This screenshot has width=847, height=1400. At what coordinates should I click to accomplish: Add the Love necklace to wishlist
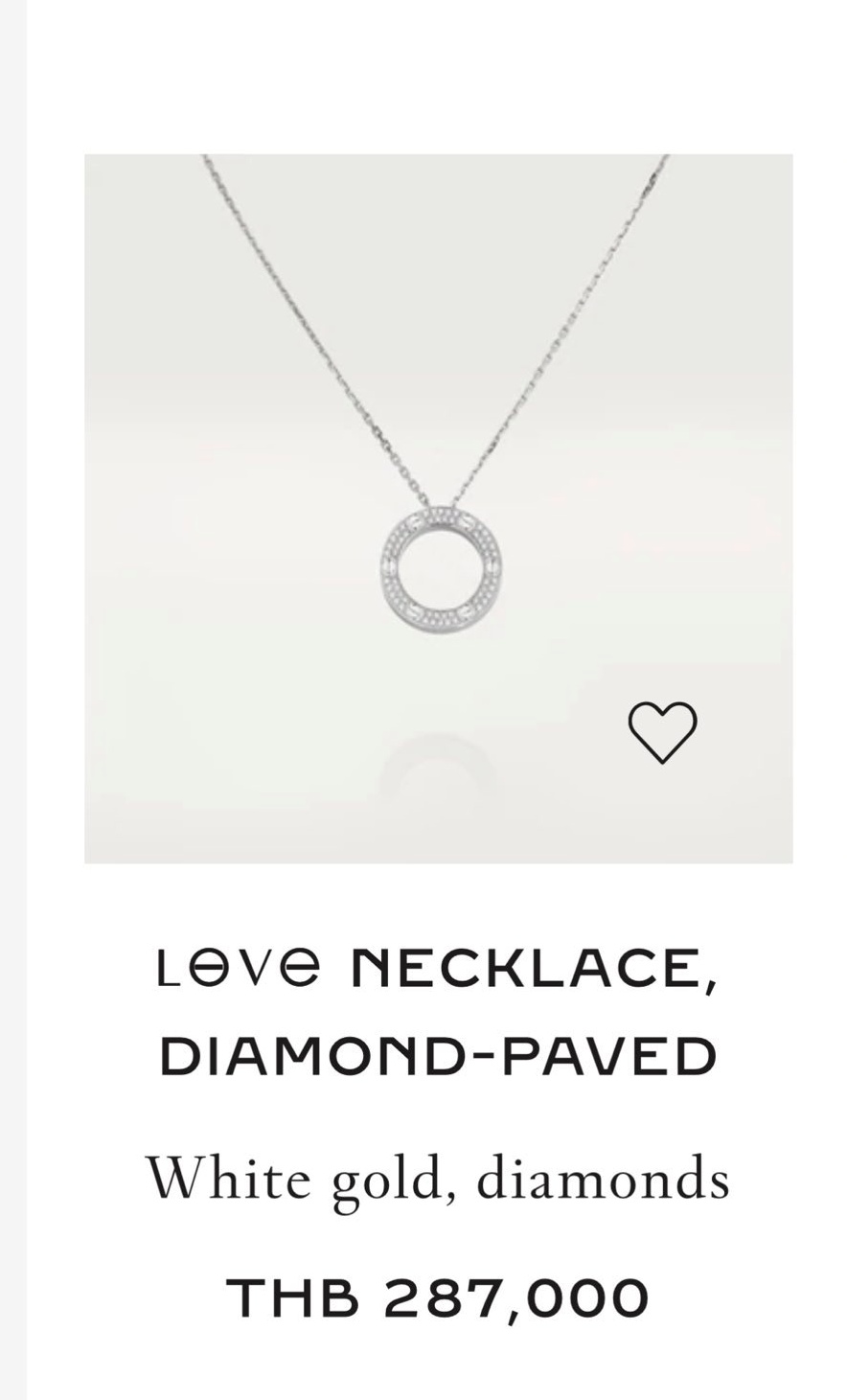[662, 733]
